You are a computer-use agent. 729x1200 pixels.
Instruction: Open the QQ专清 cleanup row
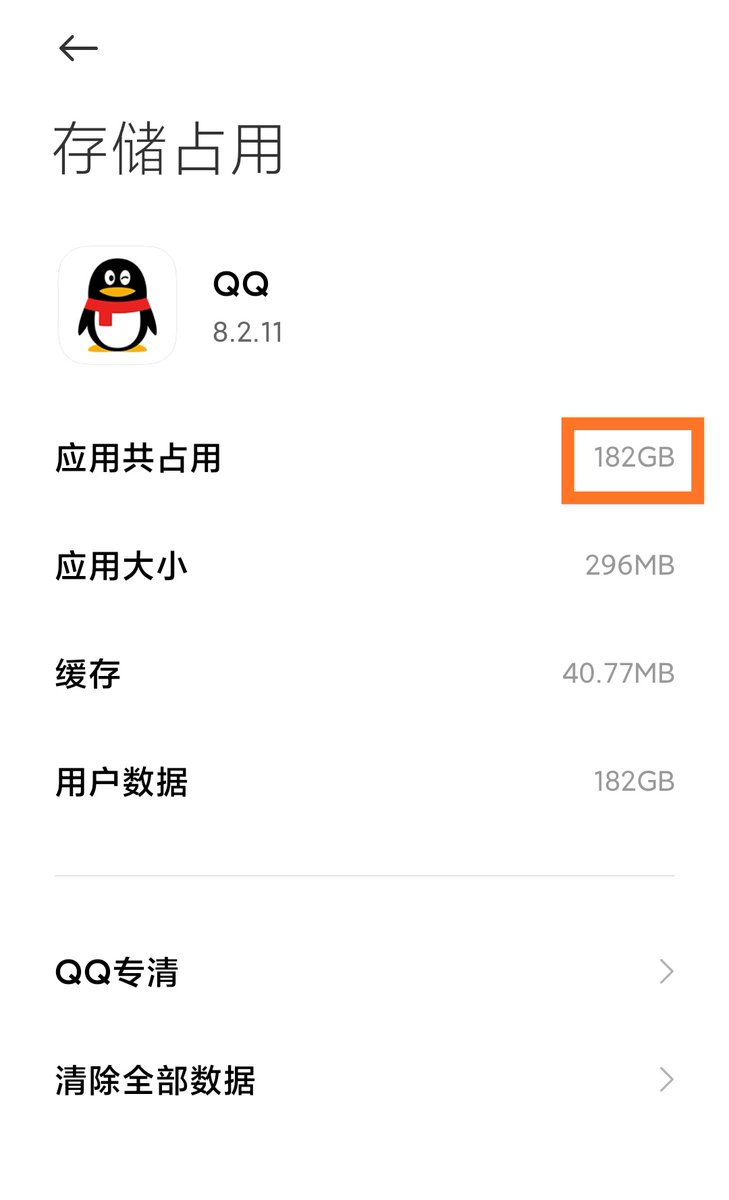click(364, 972)
